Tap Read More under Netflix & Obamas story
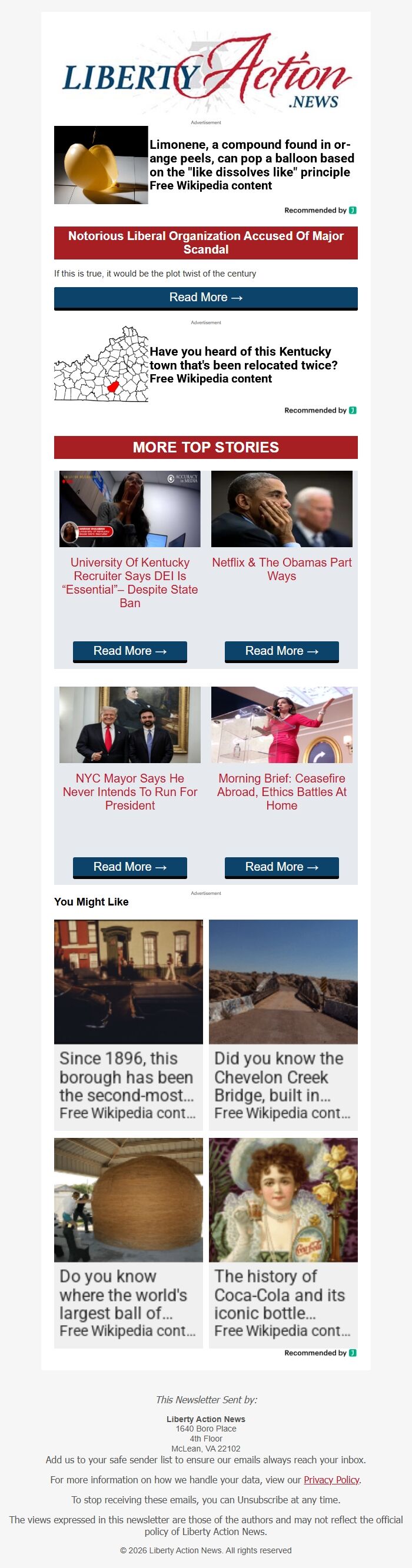The width and height of the screenshot is (412, 1568). pos(281,651)
